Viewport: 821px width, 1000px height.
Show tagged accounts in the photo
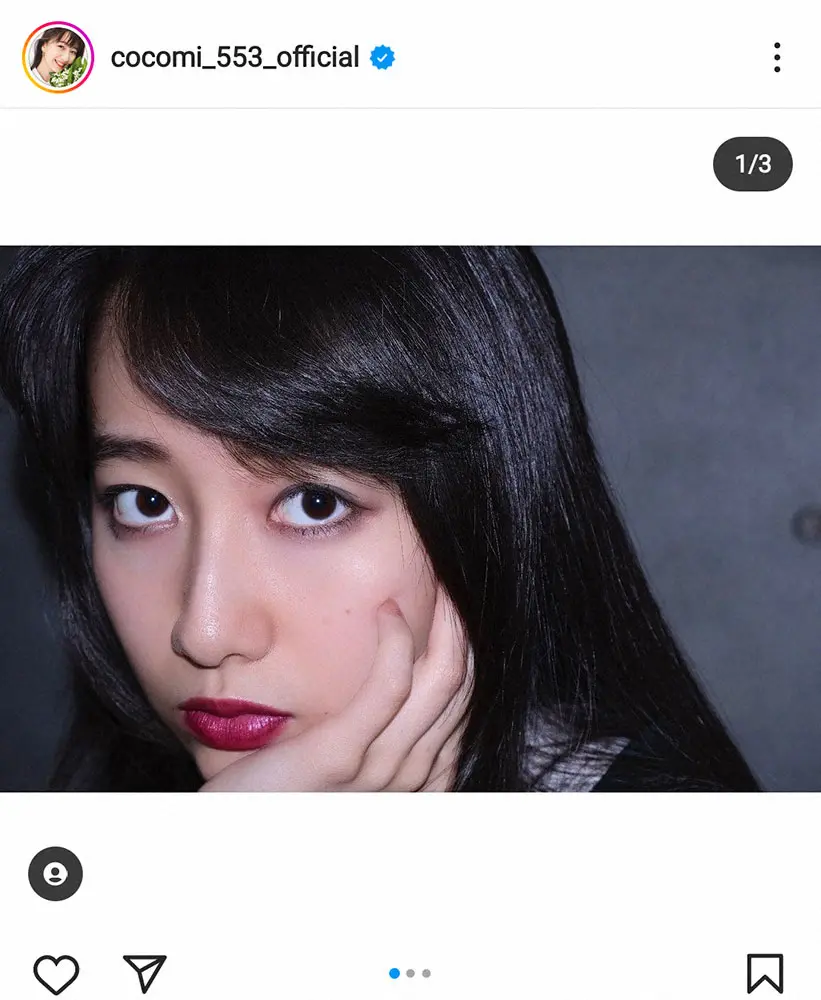click(x=55, y=874)
